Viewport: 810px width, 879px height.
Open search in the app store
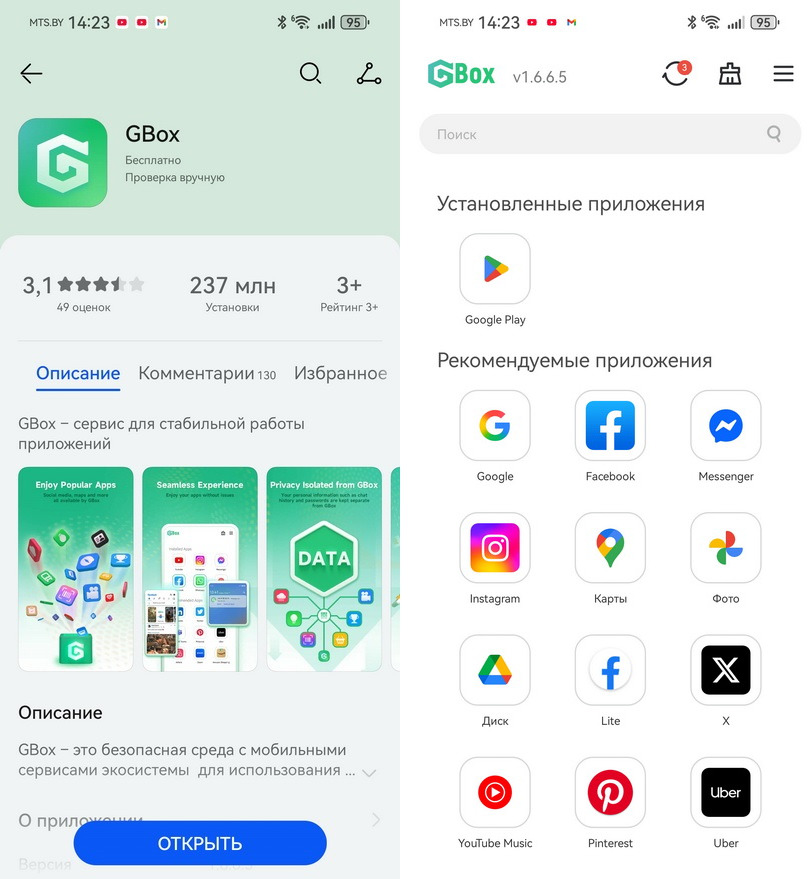(311, 74)
